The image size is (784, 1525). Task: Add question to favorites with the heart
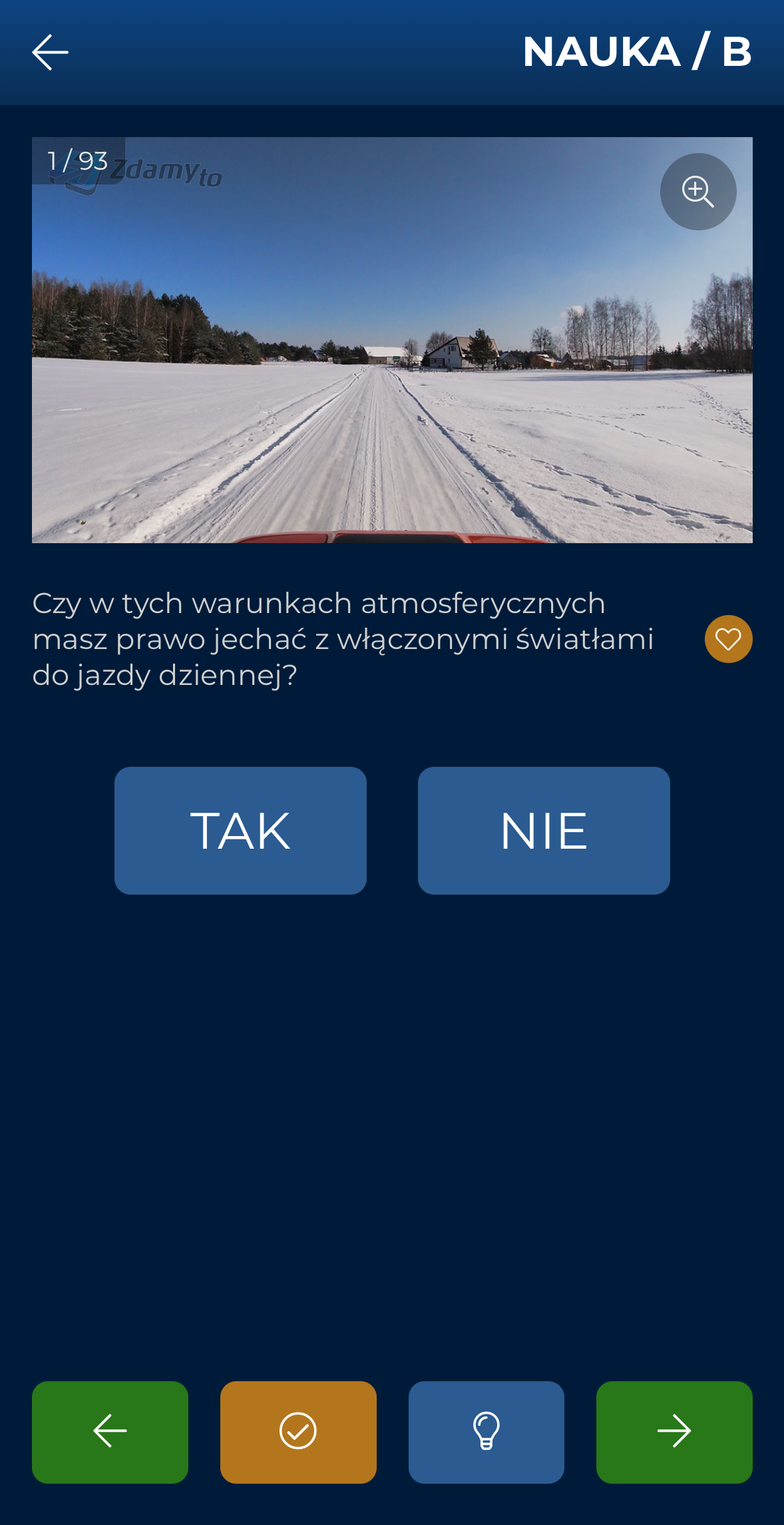pyautogui.click(x=728, y=639)
